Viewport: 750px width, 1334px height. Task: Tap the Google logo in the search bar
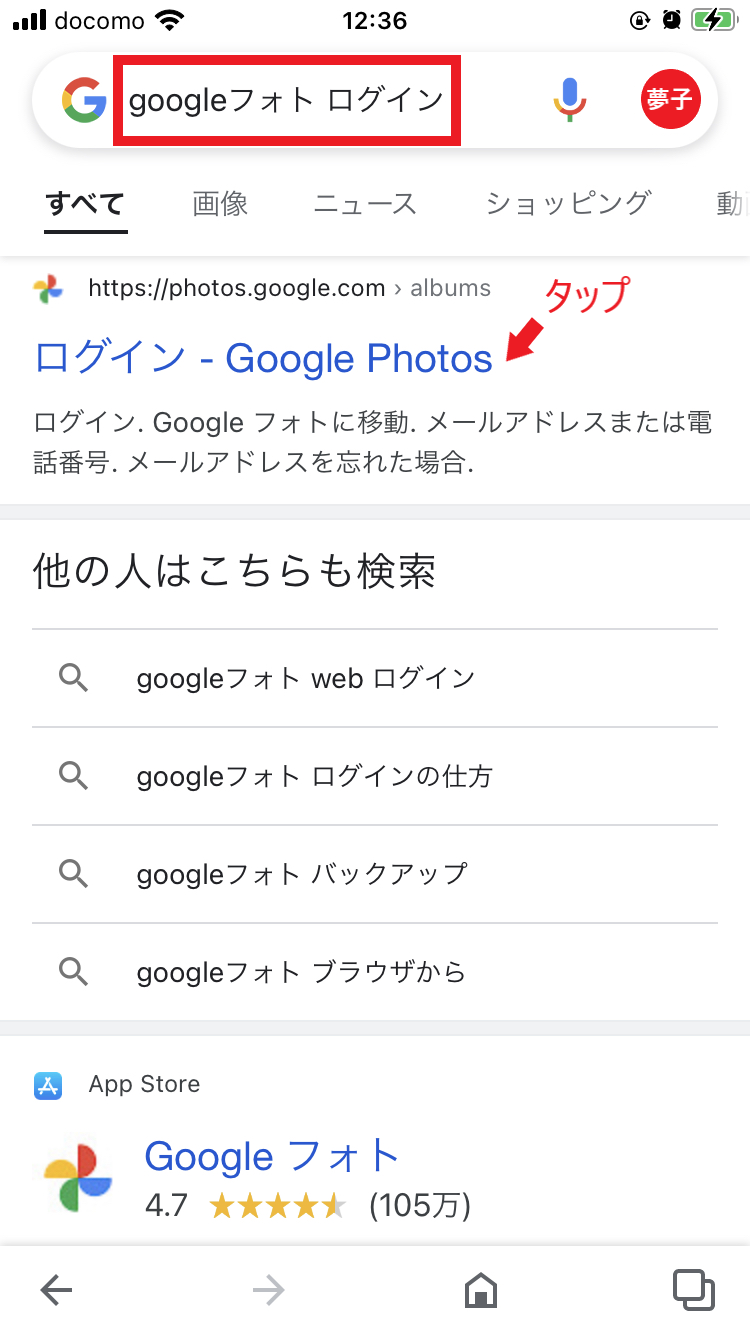84,101
